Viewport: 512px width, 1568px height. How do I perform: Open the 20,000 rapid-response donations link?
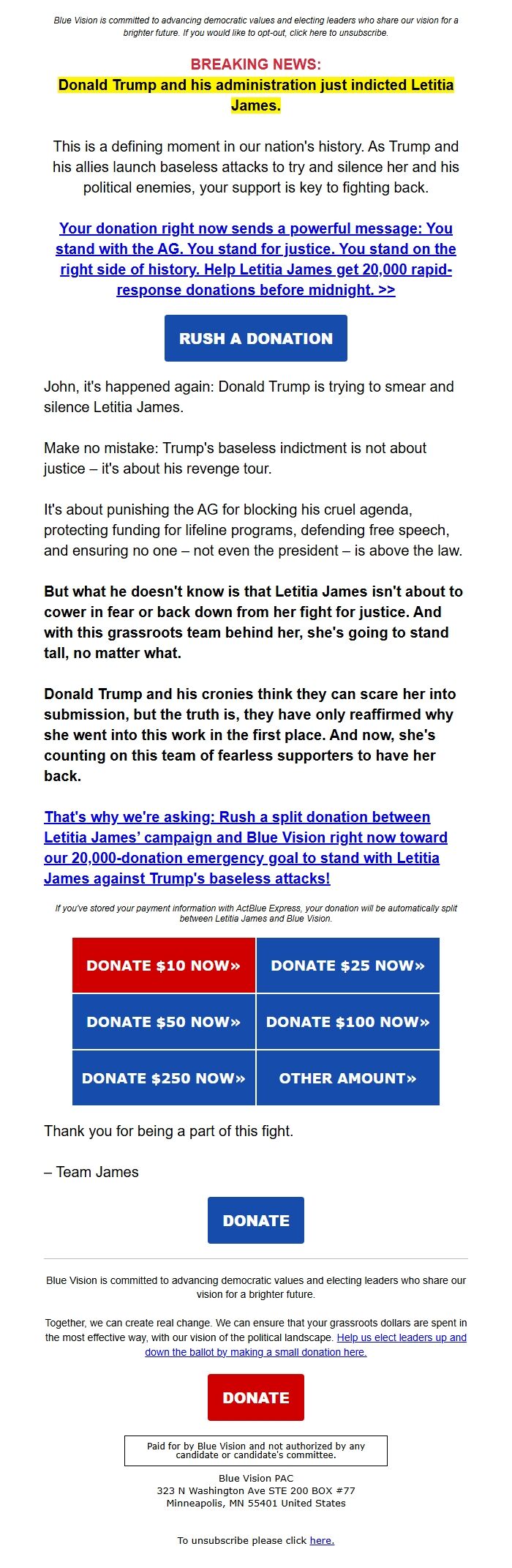coord(255,259)
